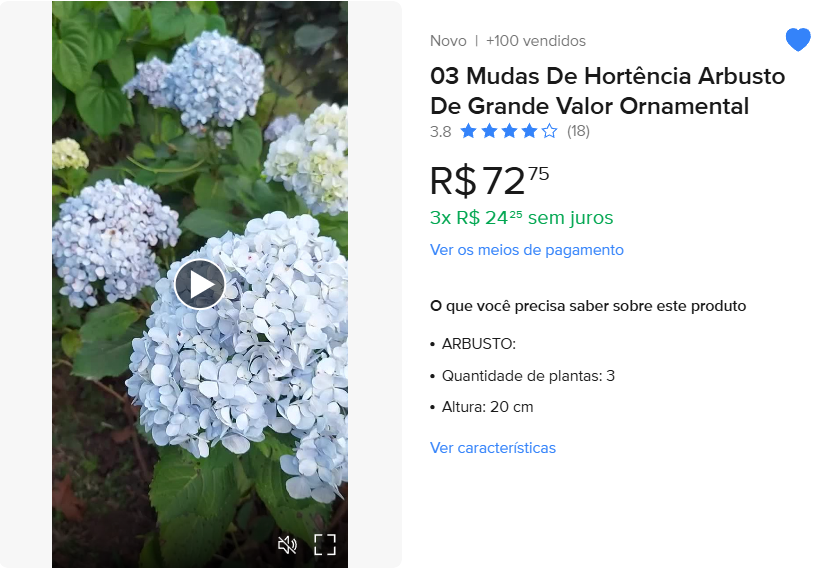Open "Ver características" link
This screenshot has width=829, height=570.
pyautogui.click(x=493, y=448)
